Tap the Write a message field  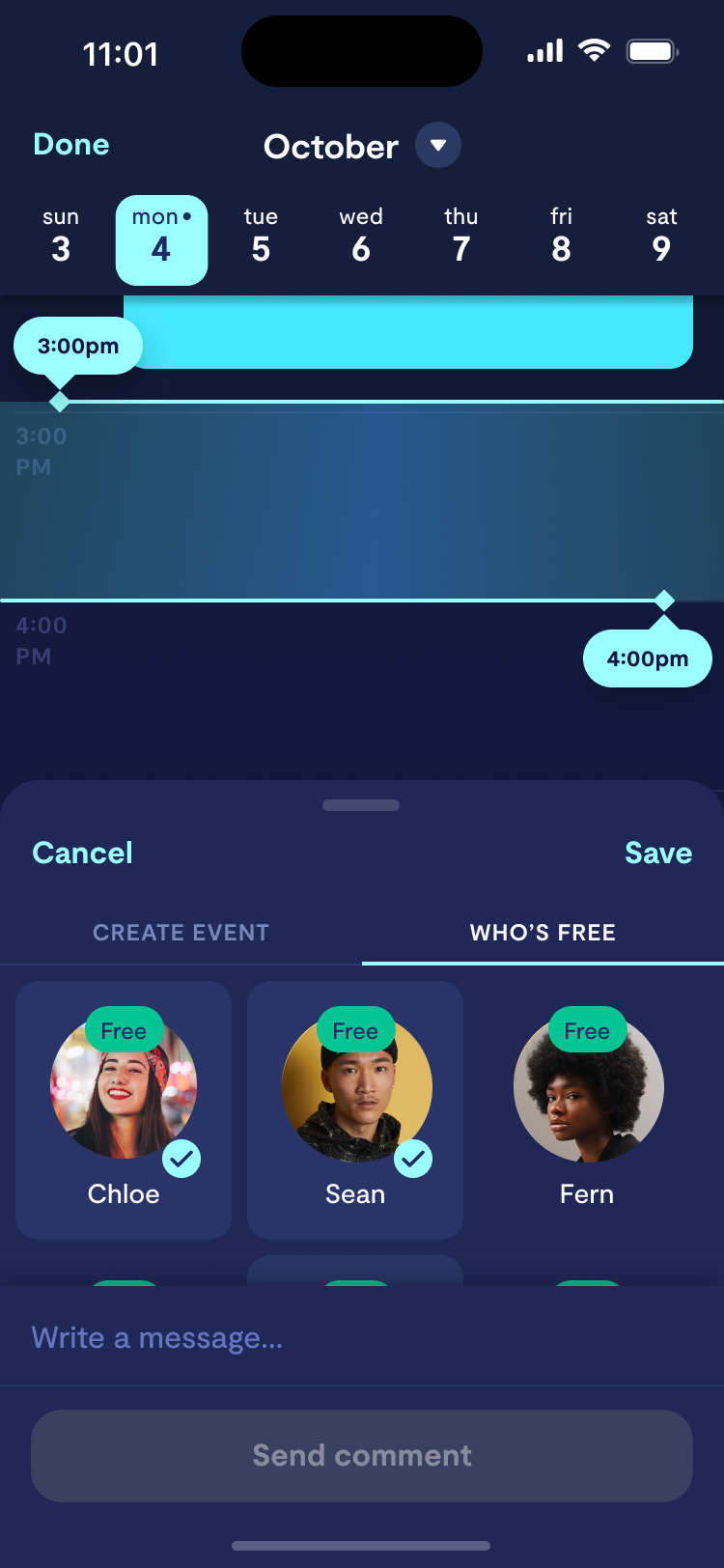coord(362,1337)
